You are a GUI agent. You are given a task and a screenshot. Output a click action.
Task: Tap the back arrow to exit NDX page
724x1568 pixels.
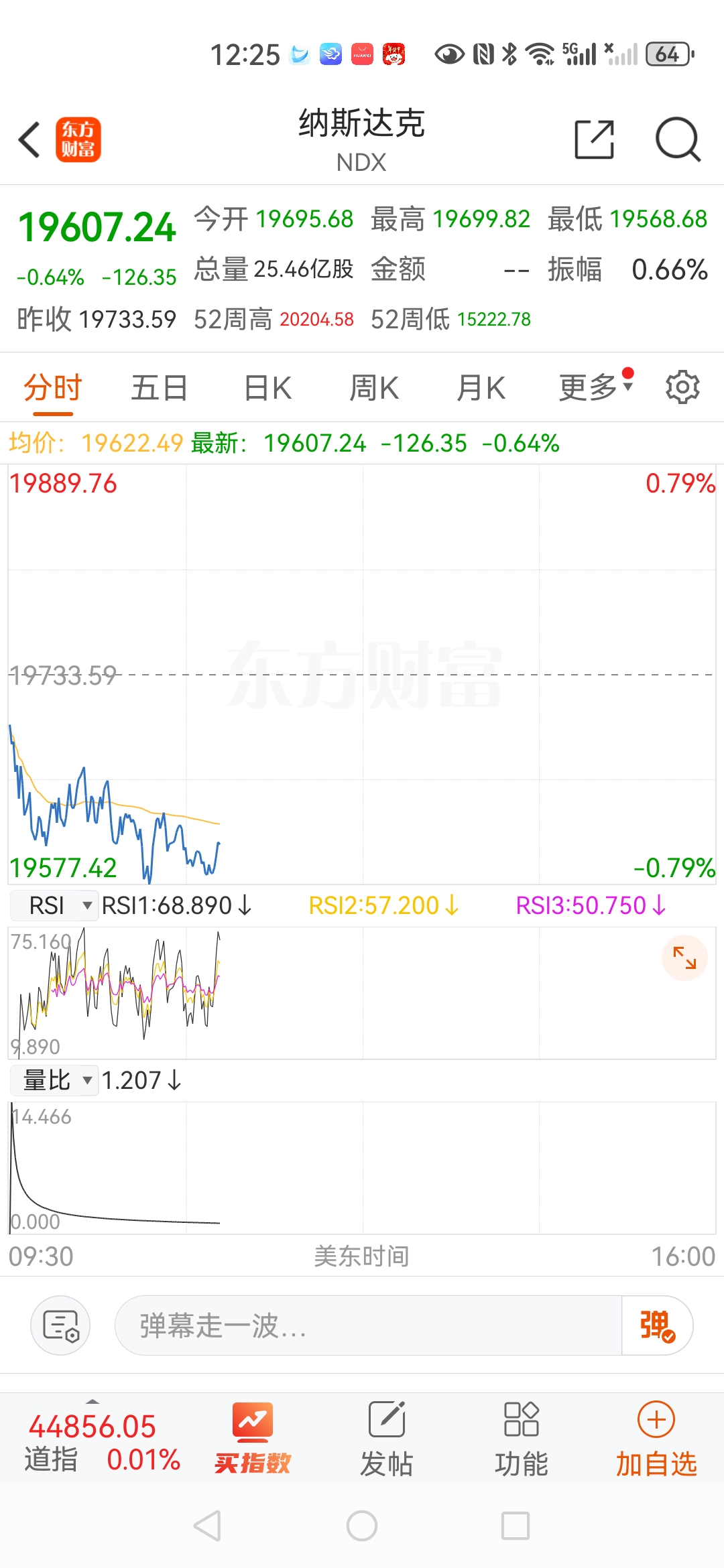(x=28, y=139)
